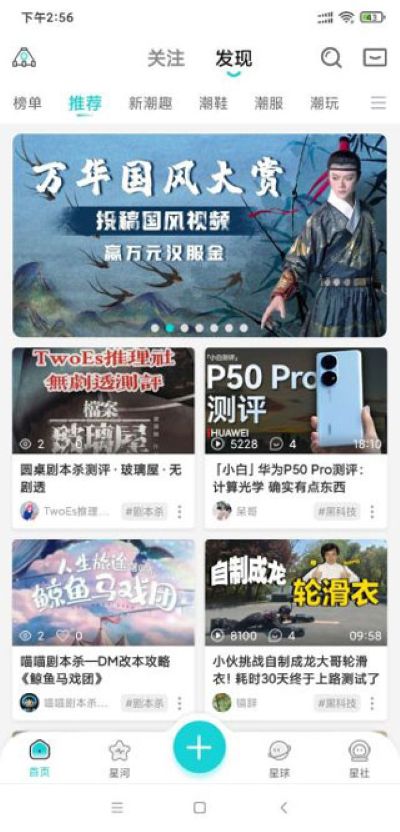The height and width of the screenshot is (832, 400).
Task: Open the 圆桌剧本杀测评 玻璃屋 video card
Action: (x=103, y=438)
